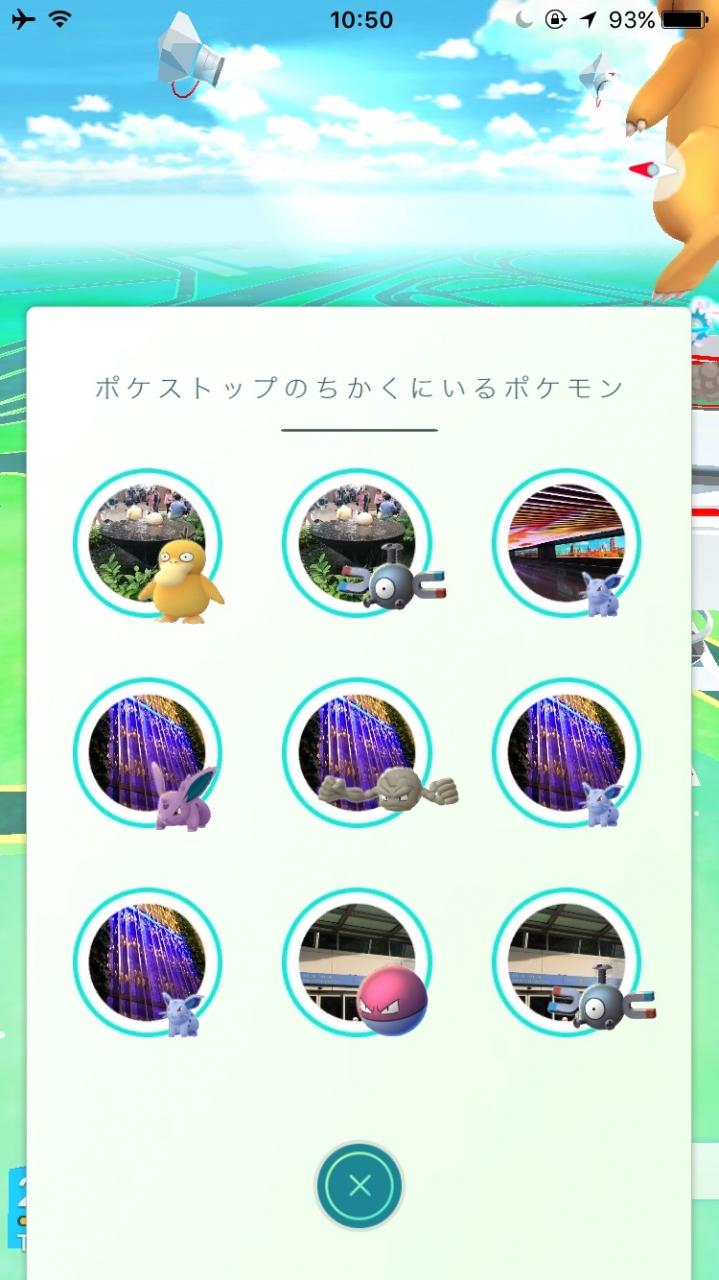Choose Nidoran at the red tunnel PokéStop
This screenshot has height=1280, width=719.
567,545
